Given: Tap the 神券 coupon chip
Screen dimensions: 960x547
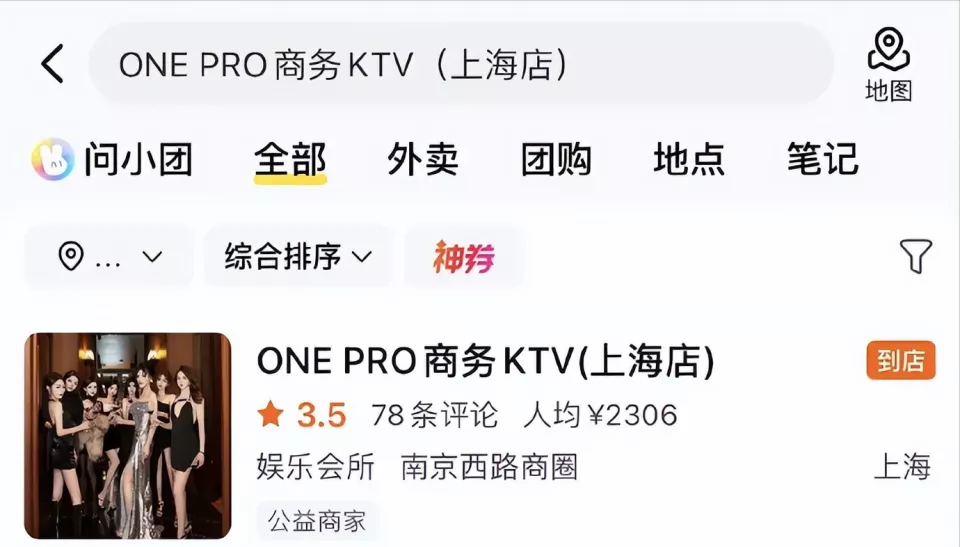Looking at the screenshot, I should click(x=464, y=257).
